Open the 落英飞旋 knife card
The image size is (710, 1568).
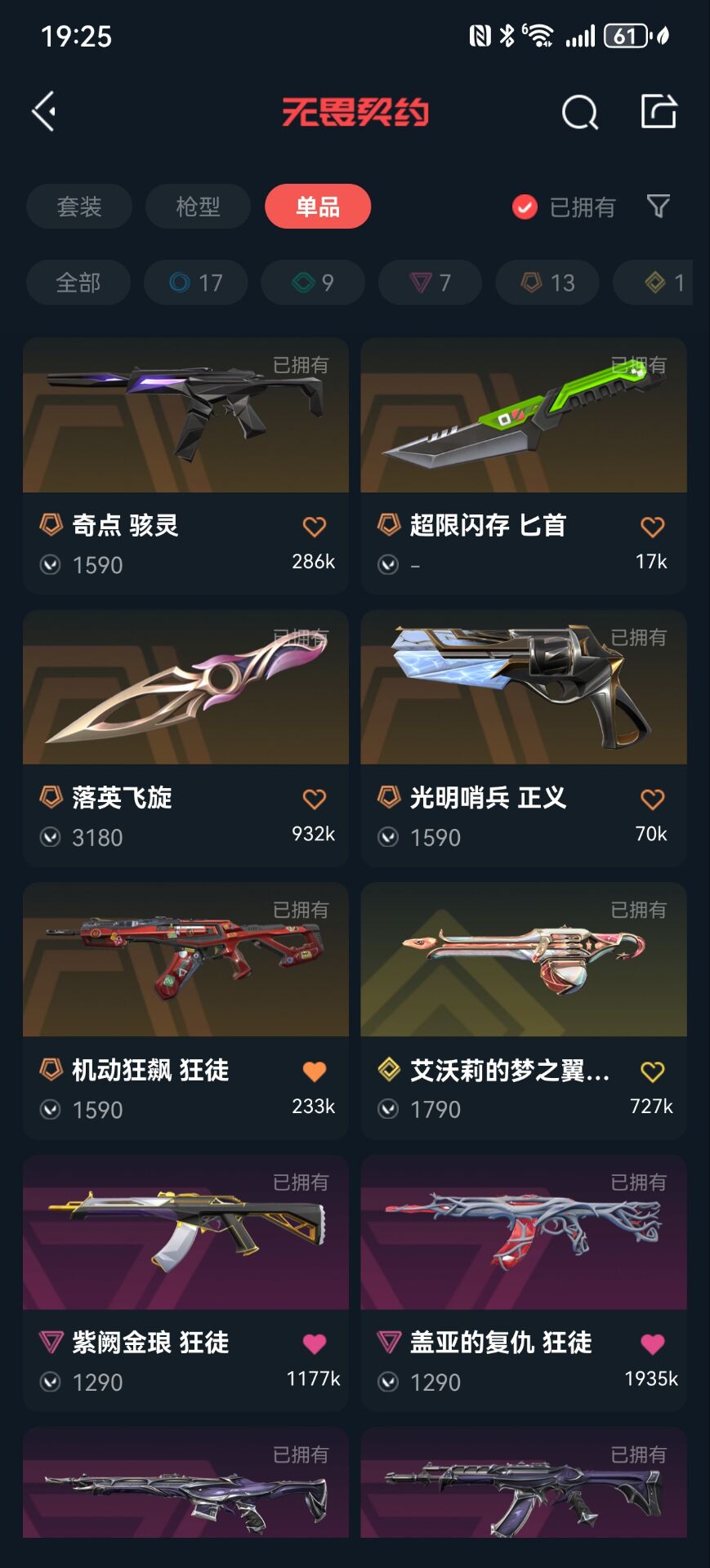185,737
